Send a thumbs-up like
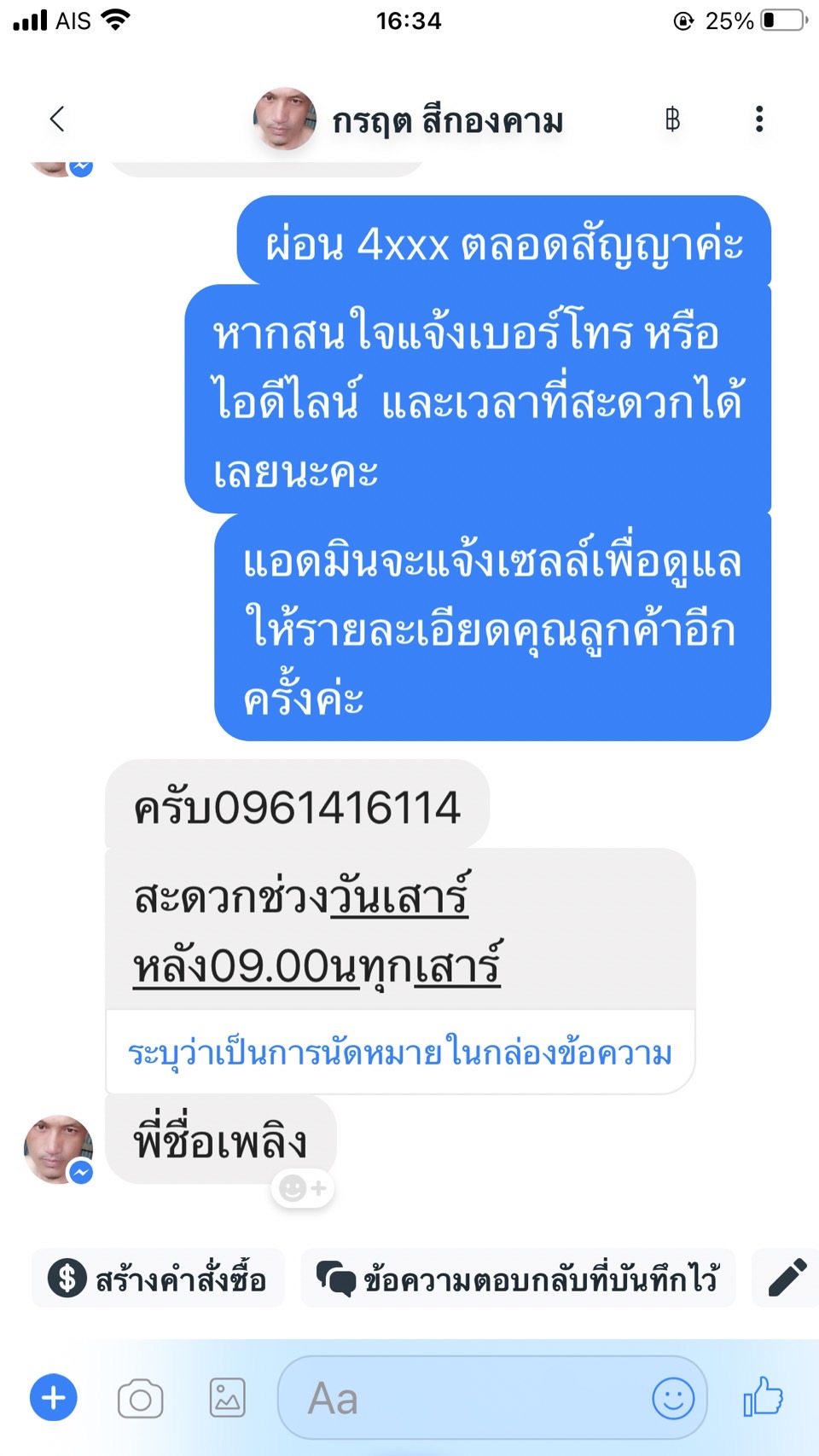The image size is (819, 1456). click(x=764, y=1397)
